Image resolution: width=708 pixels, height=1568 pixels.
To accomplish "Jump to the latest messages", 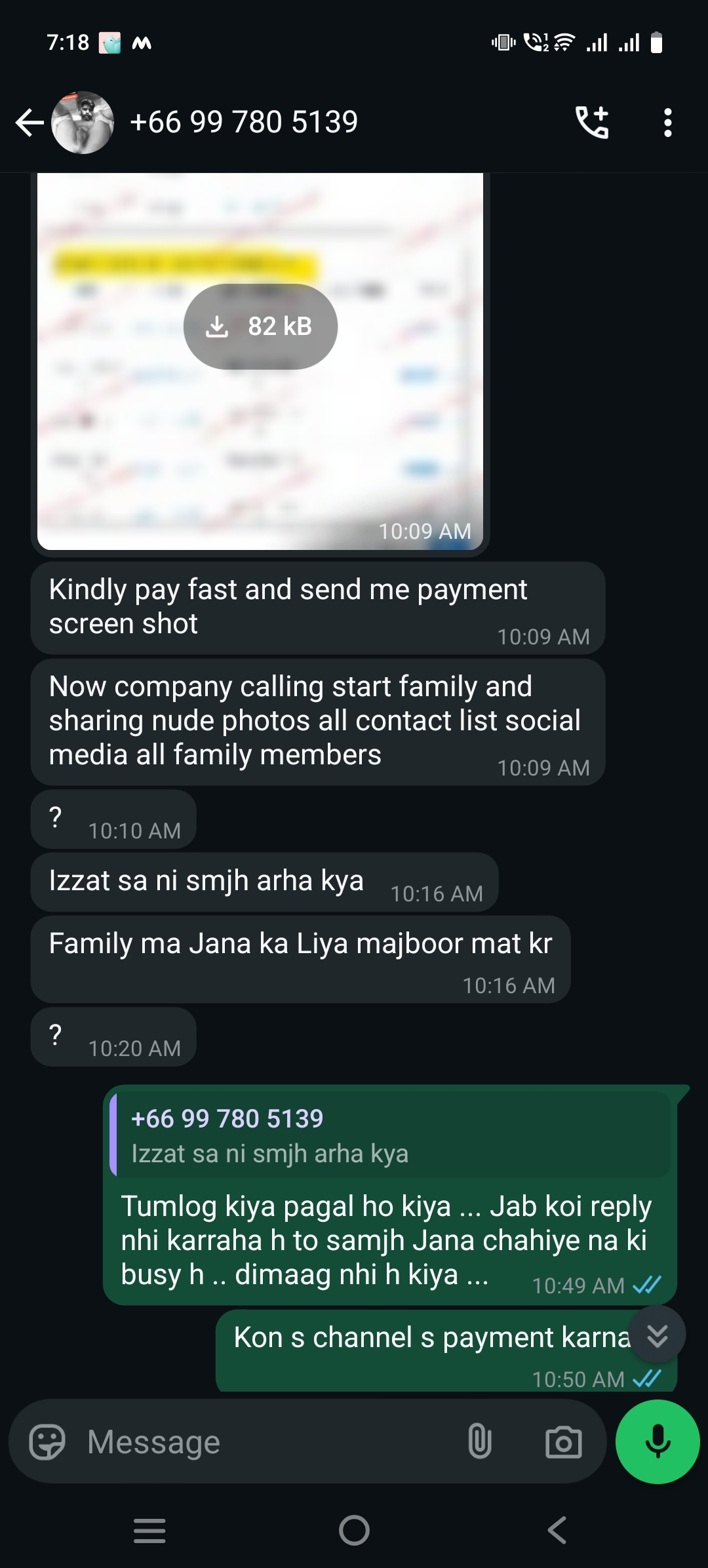I will [658, 1335].
